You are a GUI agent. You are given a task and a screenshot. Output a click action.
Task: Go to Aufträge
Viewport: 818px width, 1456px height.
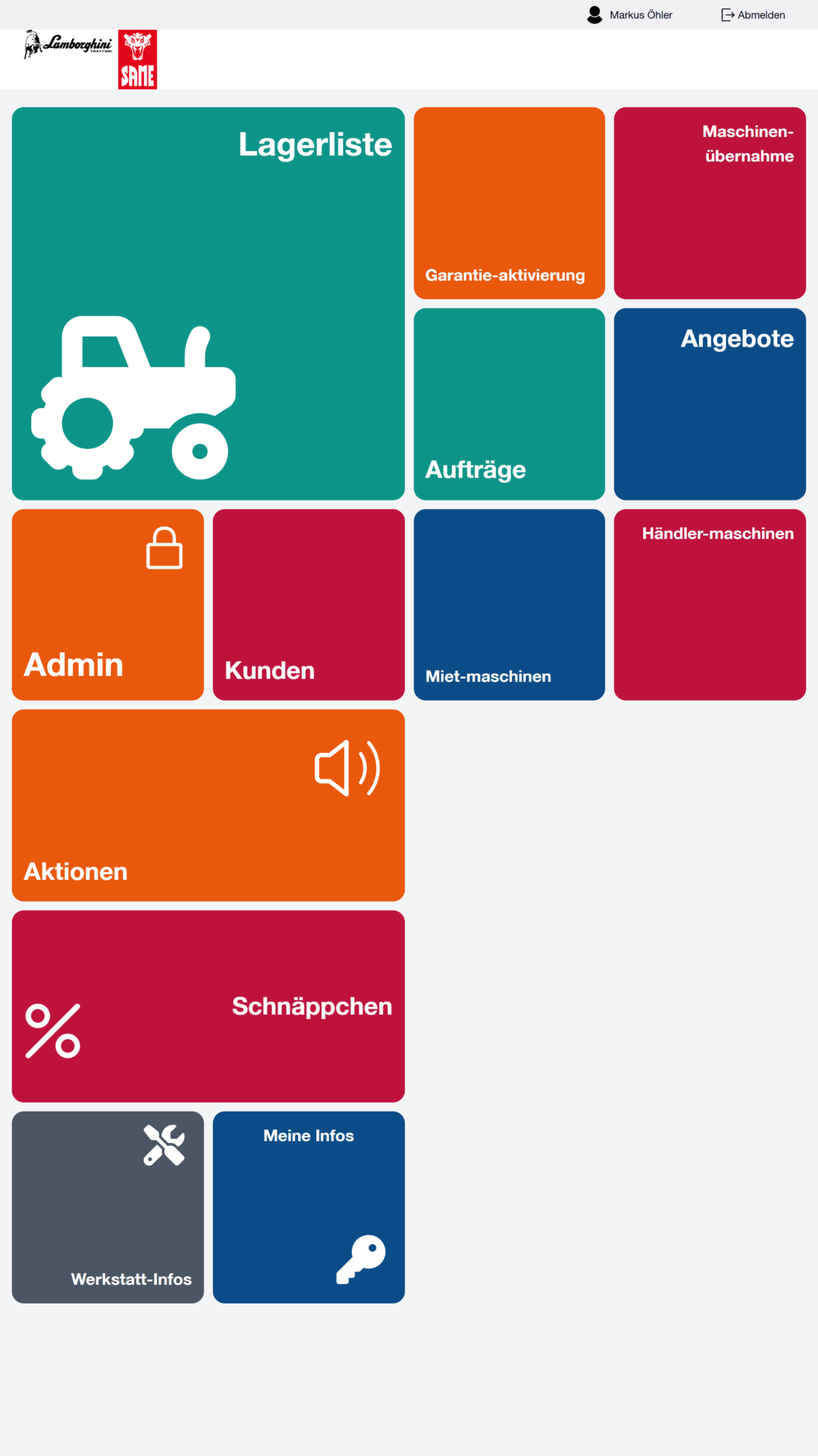[x=509, y=403]
